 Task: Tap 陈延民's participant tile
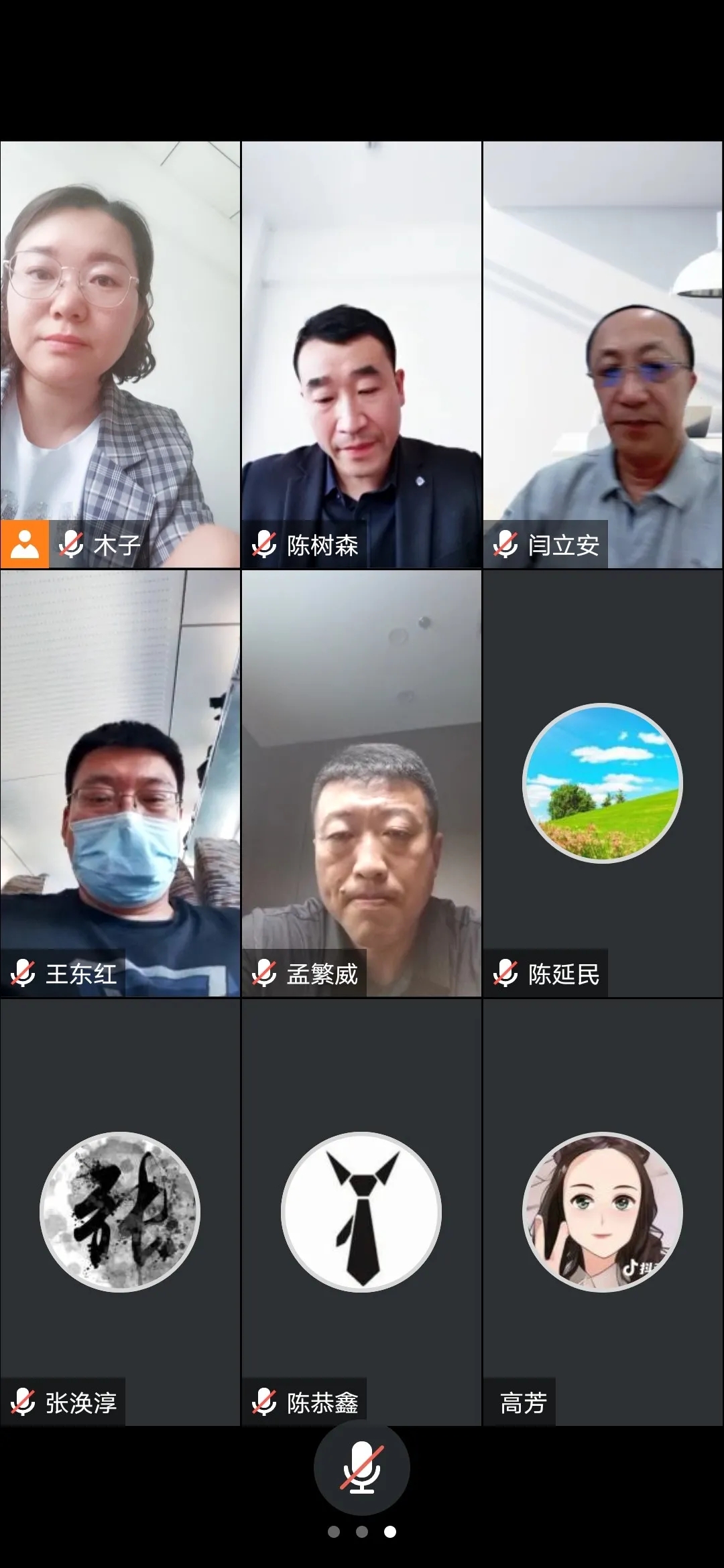(603, 783)
